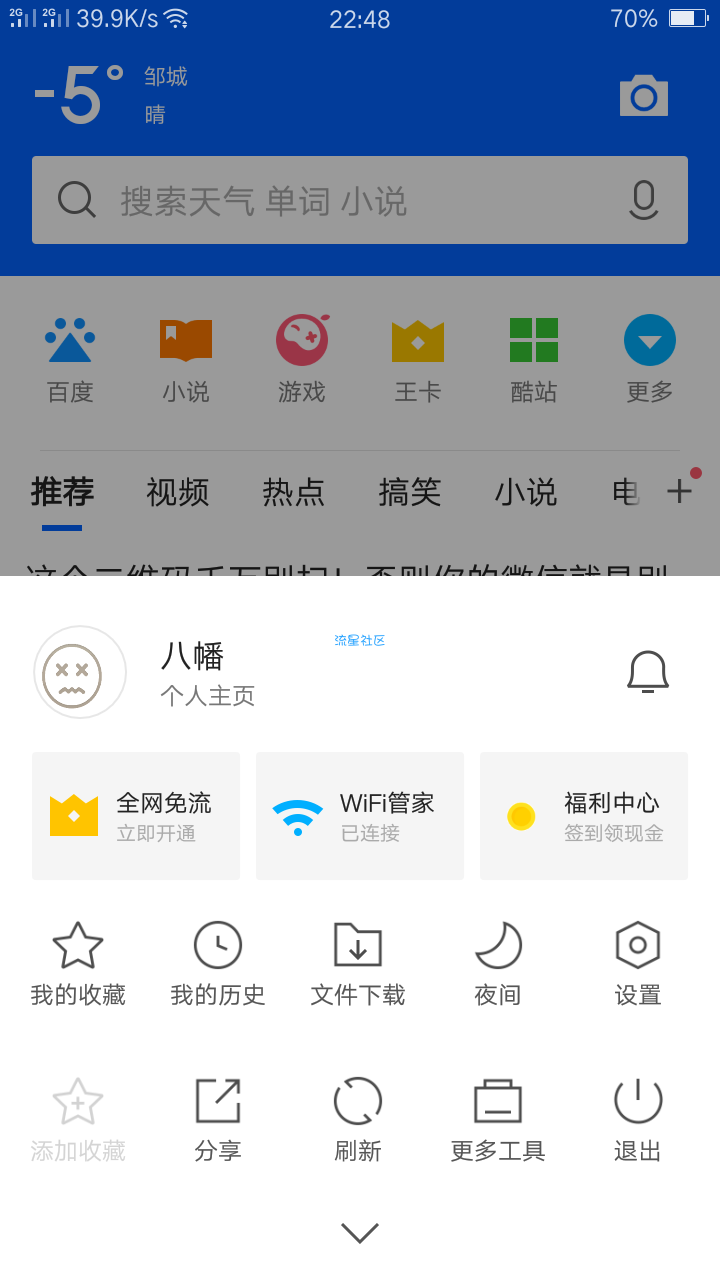
Task: Tap the search box 搜索天气 单词 小说
Action: pos(360,200)
